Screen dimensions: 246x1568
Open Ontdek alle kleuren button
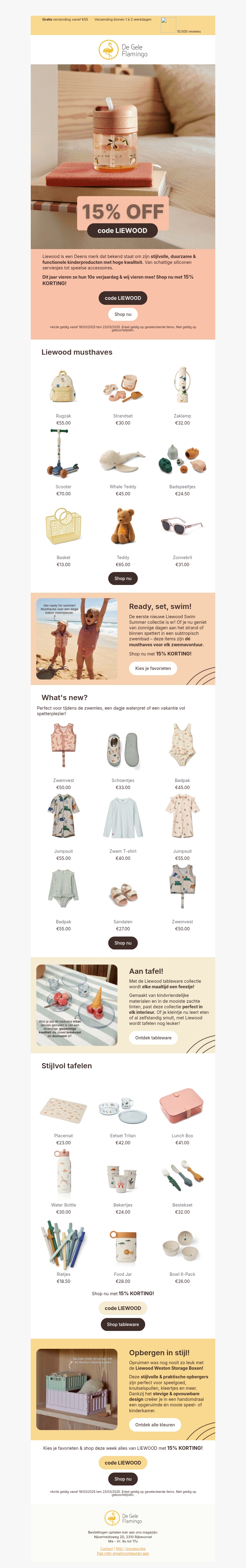point(154,1424)
